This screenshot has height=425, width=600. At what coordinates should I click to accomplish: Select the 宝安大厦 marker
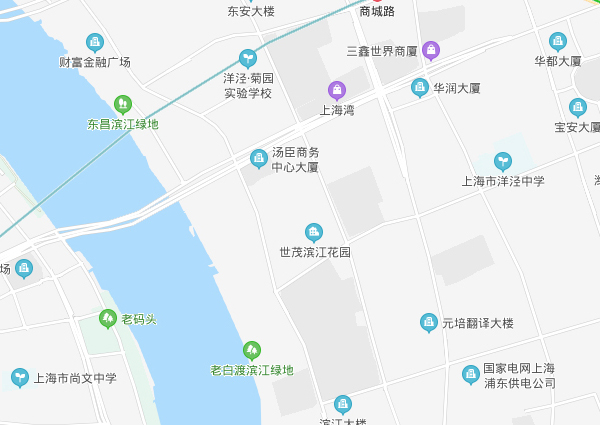point(577,107)
